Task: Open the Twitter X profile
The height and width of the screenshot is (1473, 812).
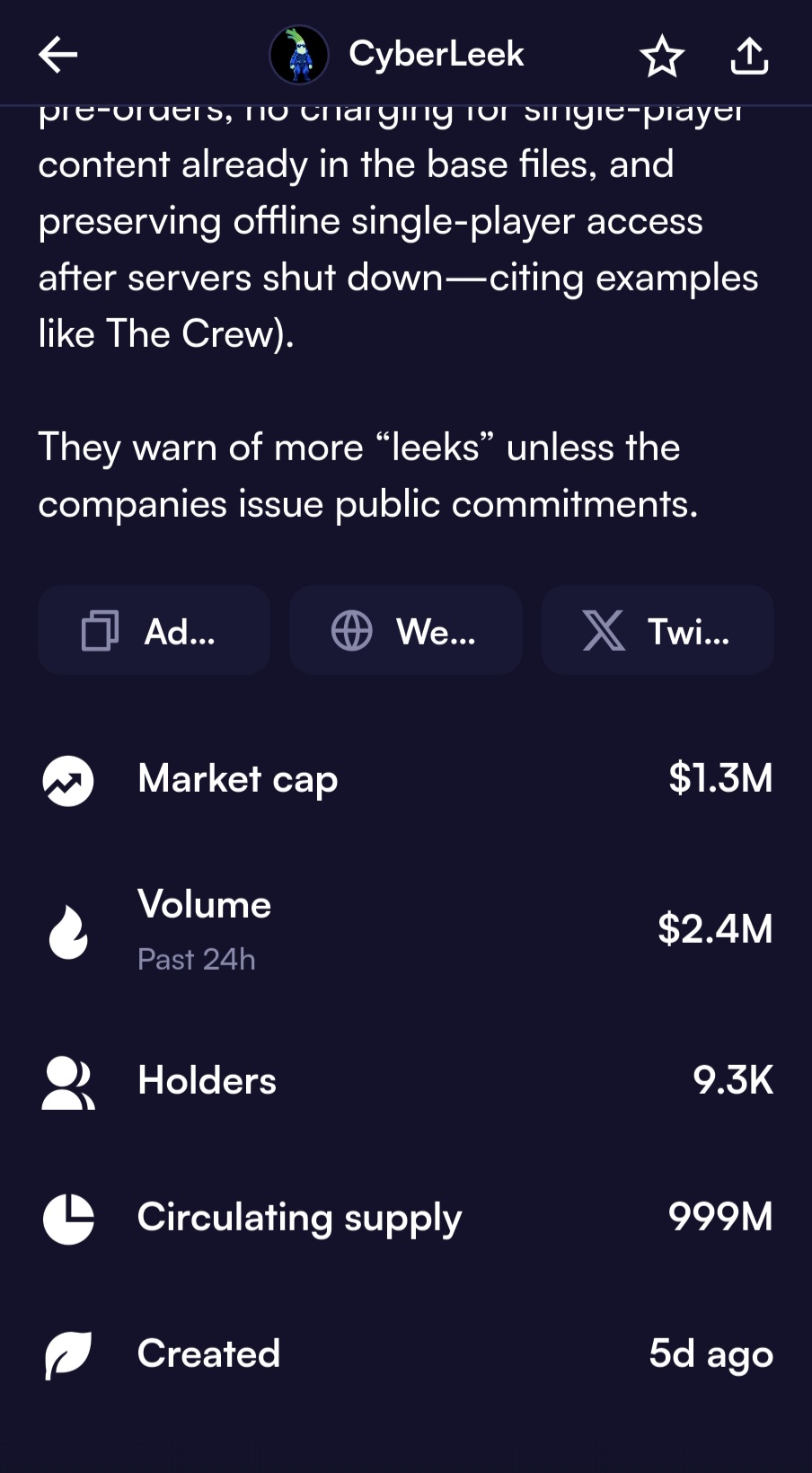Action: coord(658,630)
